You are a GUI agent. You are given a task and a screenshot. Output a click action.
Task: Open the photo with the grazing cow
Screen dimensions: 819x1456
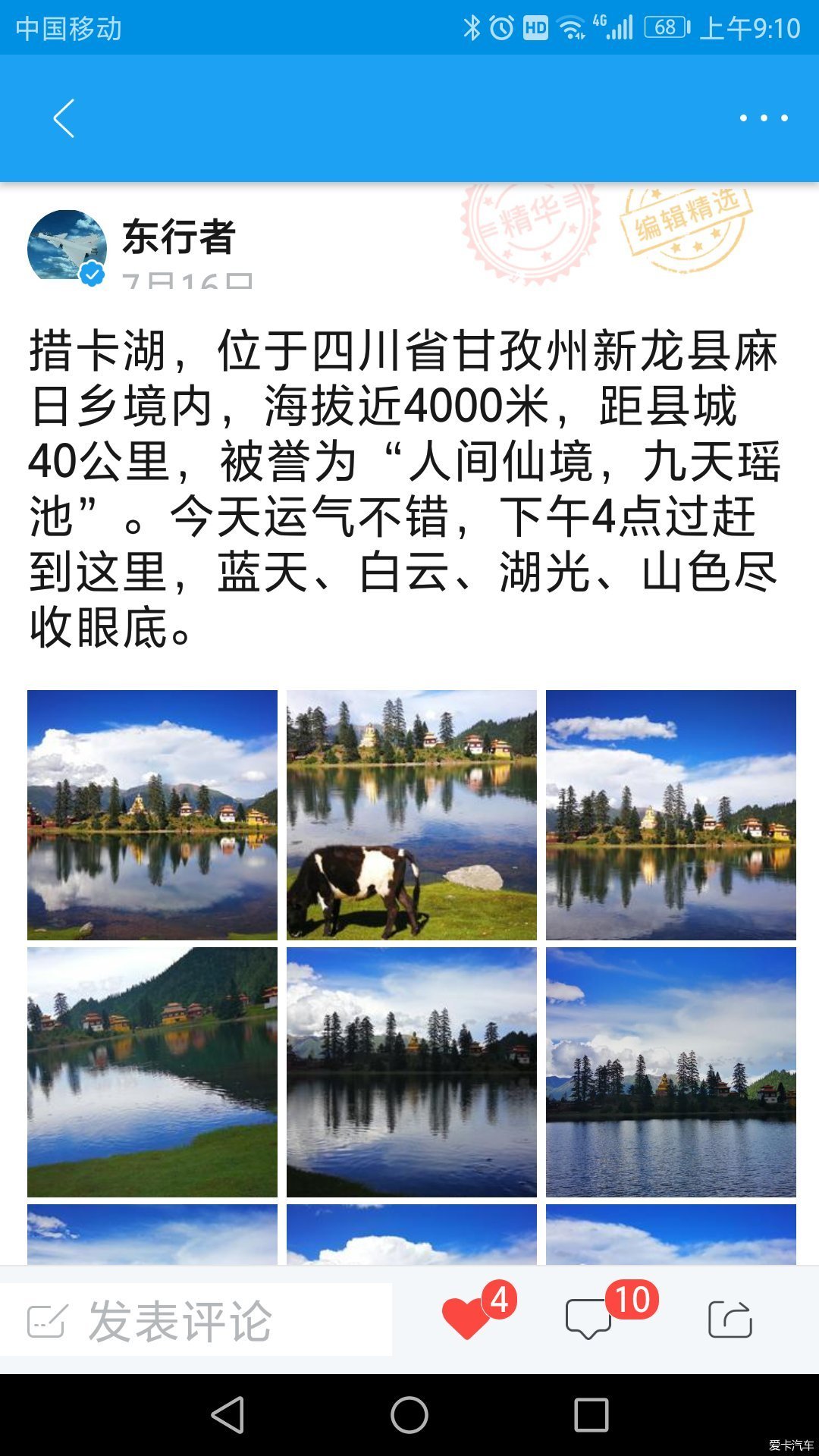412,815
